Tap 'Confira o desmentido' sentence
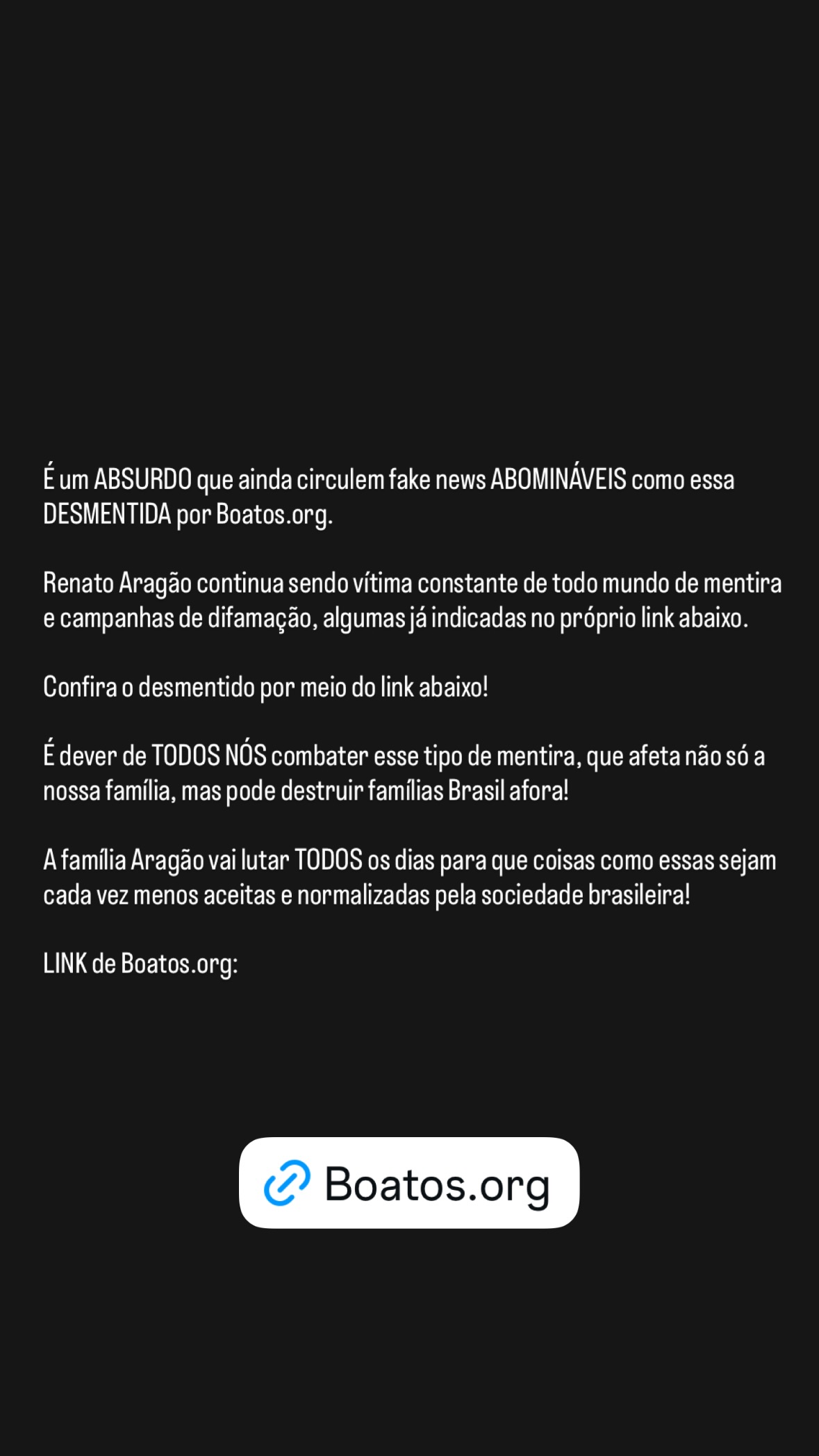 coord(267,686)
